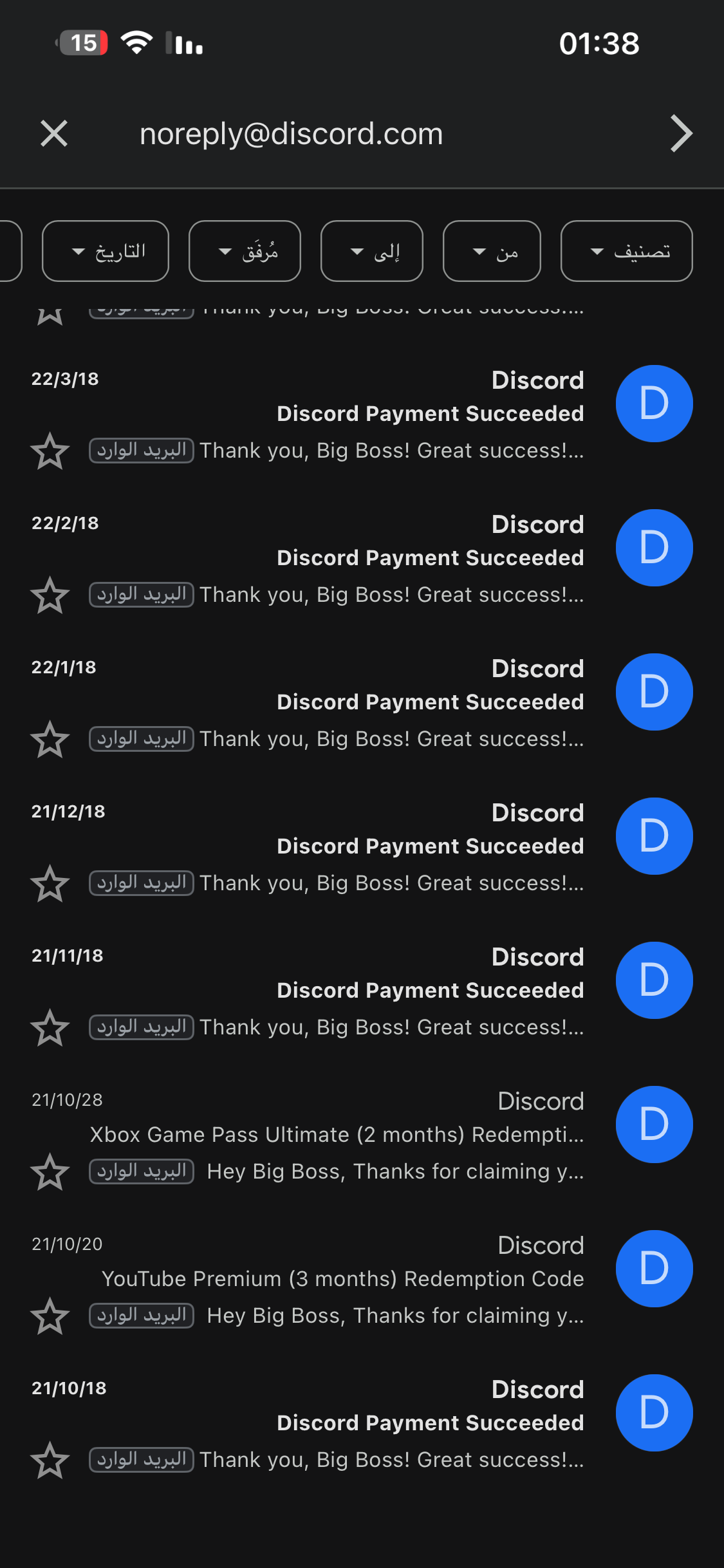Open the تصنيف label filter chip
The width and height of the screenshot is (724, 1568).
(x=627, y=251)
